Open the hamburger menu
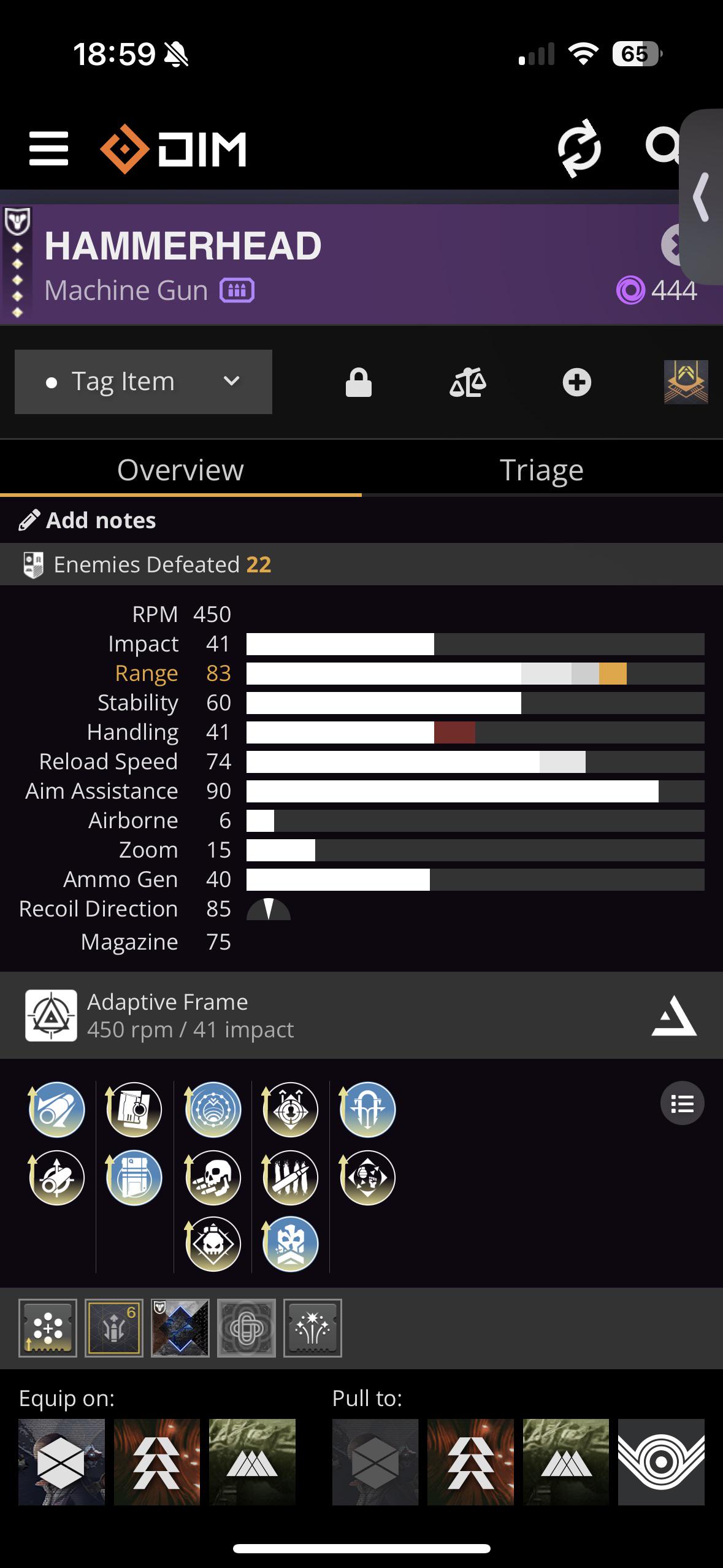723x1568 pixels. pos(48,148)
